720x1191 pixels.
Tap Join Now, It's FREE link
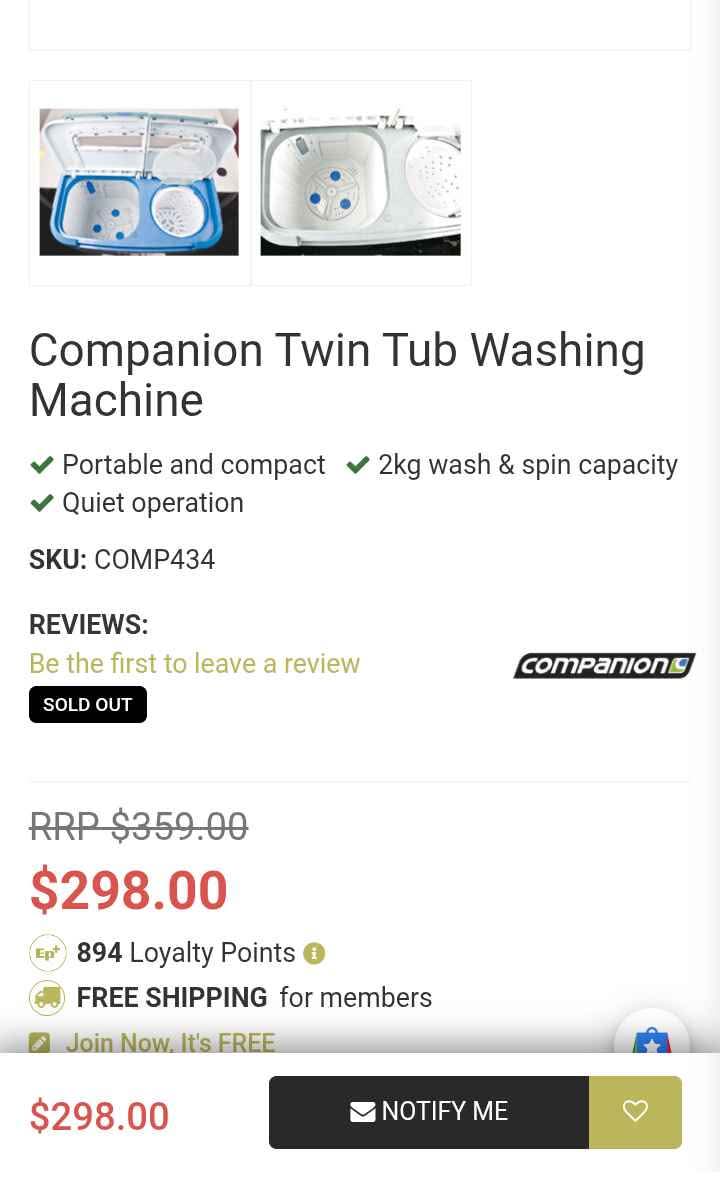tap(170, 1042)
